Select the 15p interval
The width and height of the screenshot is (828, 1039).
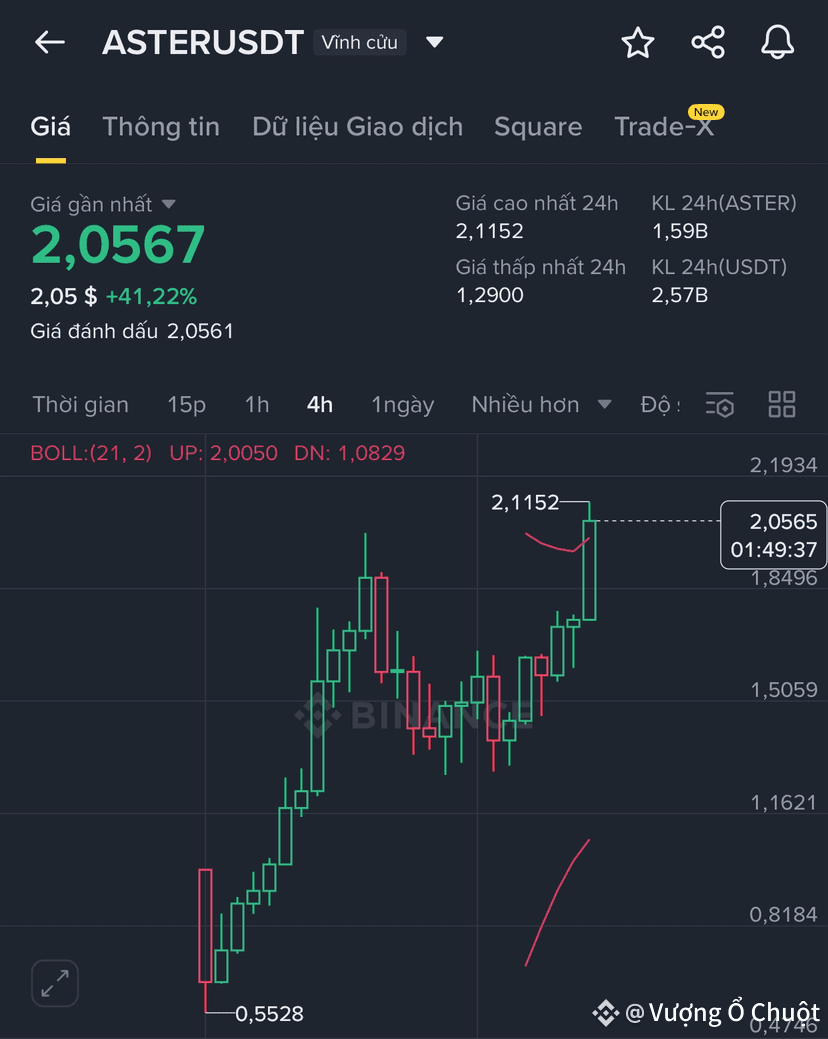click(186, 404)
